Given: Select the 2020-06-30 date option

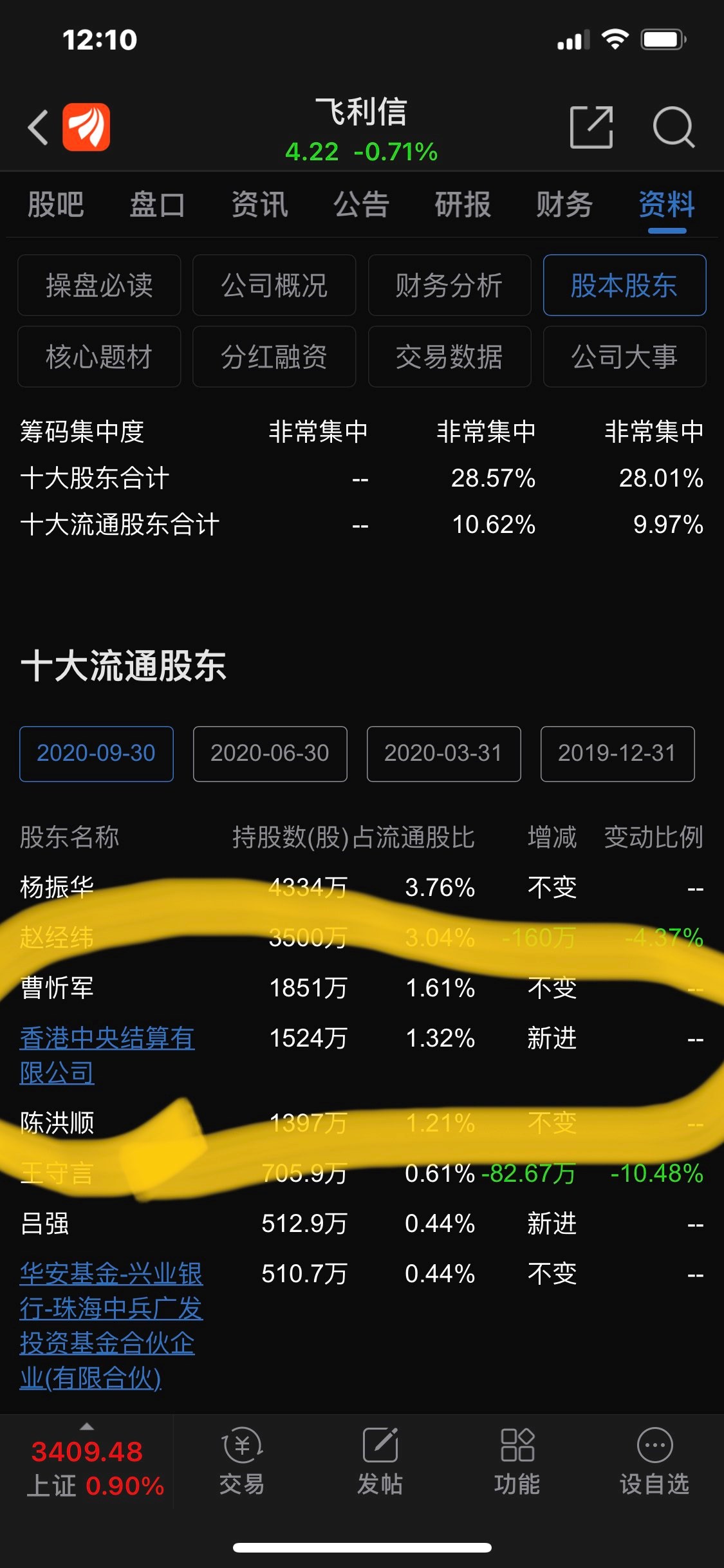Looking at the screenshot, I should pyautogui.click(x=270, y=754).
